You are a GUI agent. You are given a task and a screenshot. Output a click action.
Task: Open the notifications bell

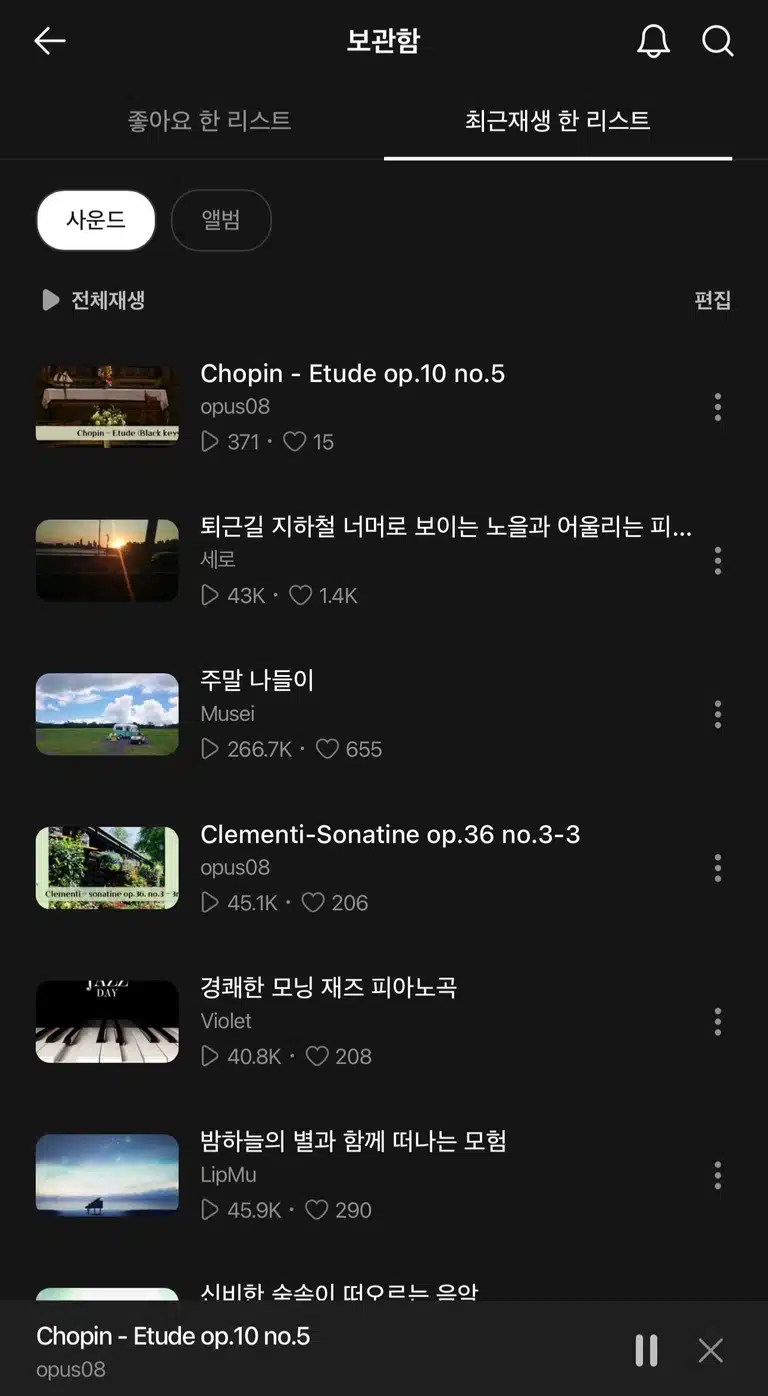[x=653, y=41]
